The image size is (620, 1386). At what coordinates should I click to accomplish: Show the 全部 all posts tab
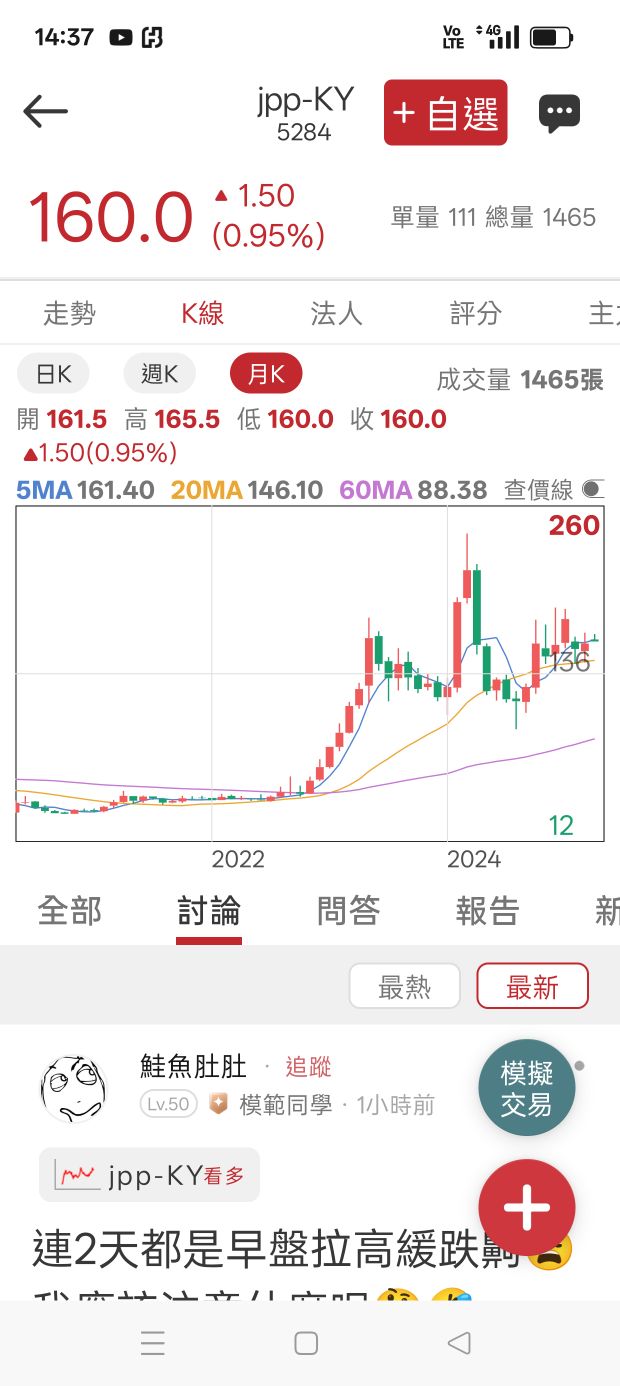pyautogui.click(x=69, y=911)
